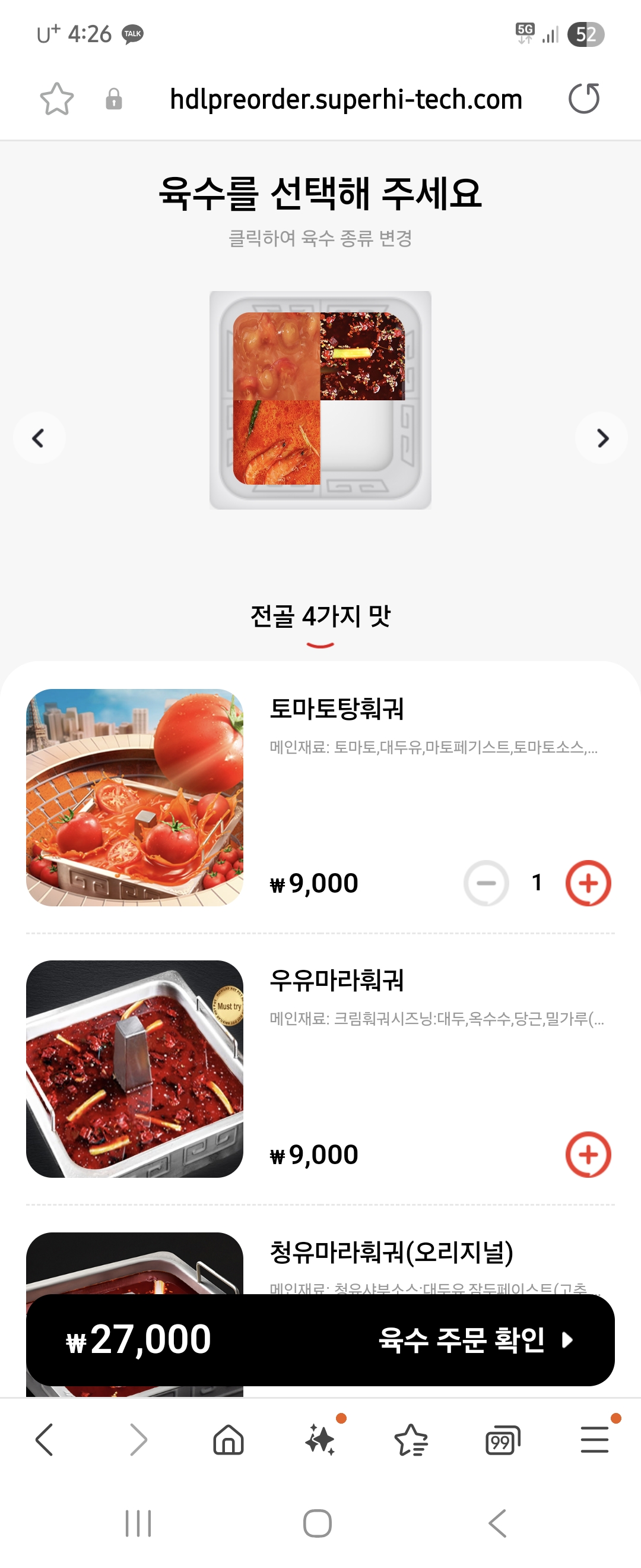
Task: Show the previous broth with the left chevron
Action: pyautogui.click(x=39, y=437)
